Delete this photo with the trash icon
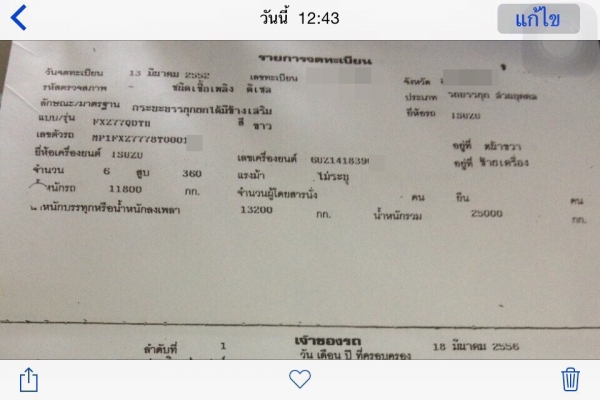Screen dimensions: 600x400 click(570, 379)
